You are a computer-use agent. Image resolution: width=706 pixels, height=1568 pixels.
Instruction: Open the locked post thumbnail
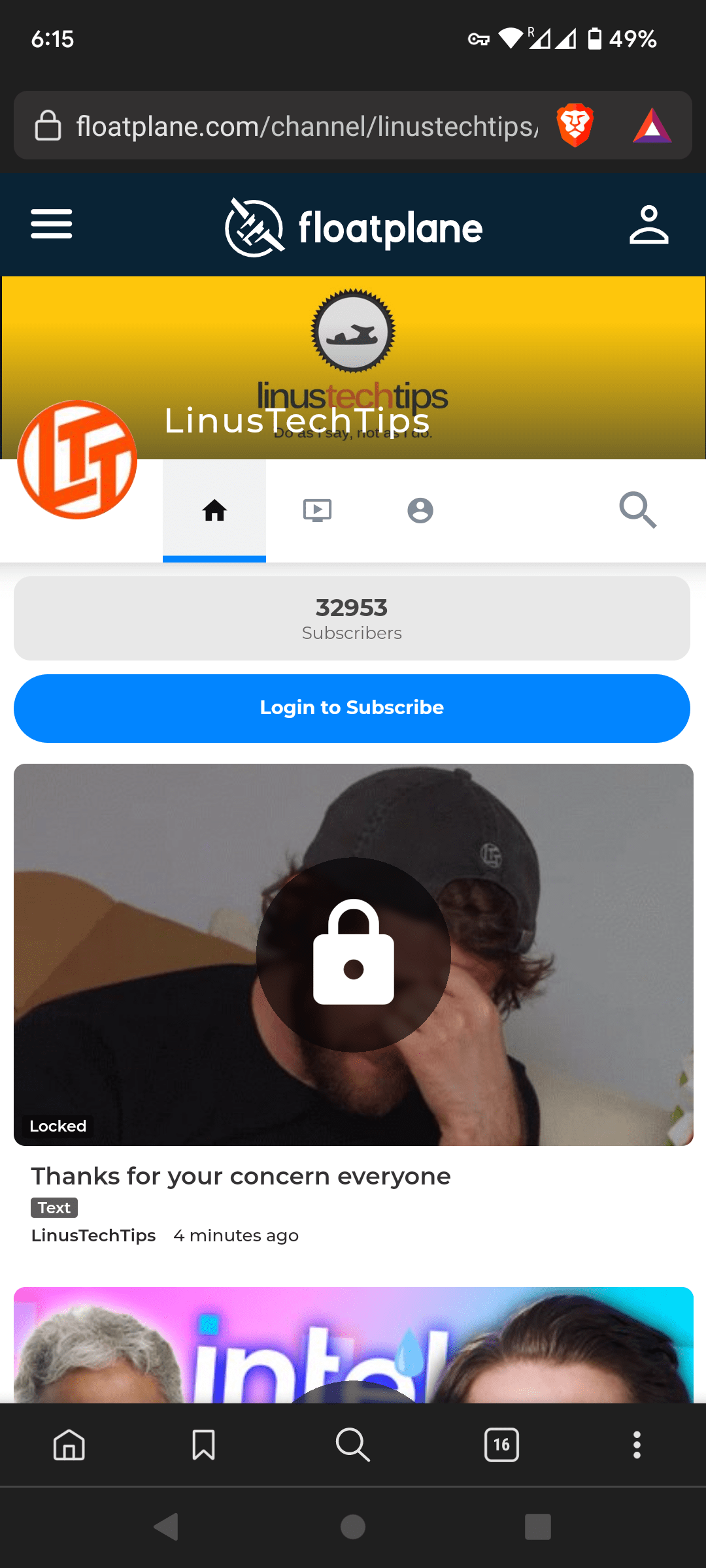coord(353,955)
